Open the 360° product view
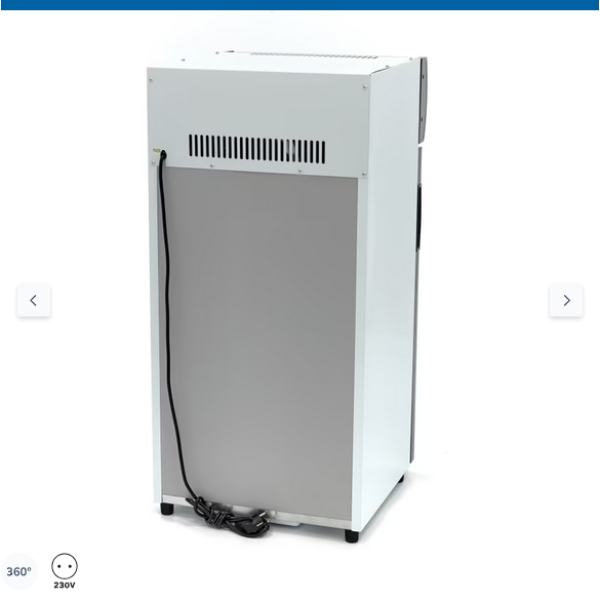 click(19, 572)
